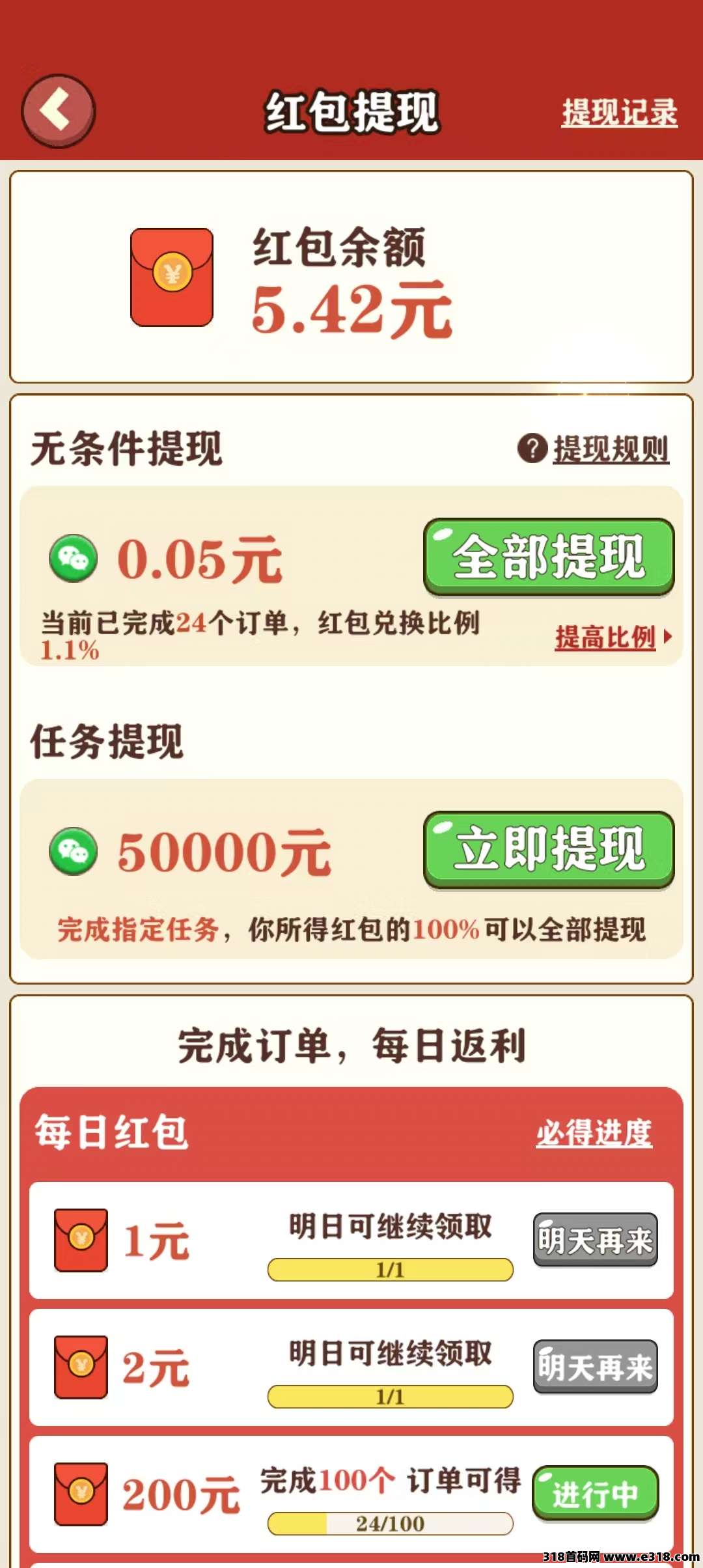The image size is (703, 1568).
Task: Tap 明天再来 on the 1元 red packet
Action: (x=595, y=1240)
